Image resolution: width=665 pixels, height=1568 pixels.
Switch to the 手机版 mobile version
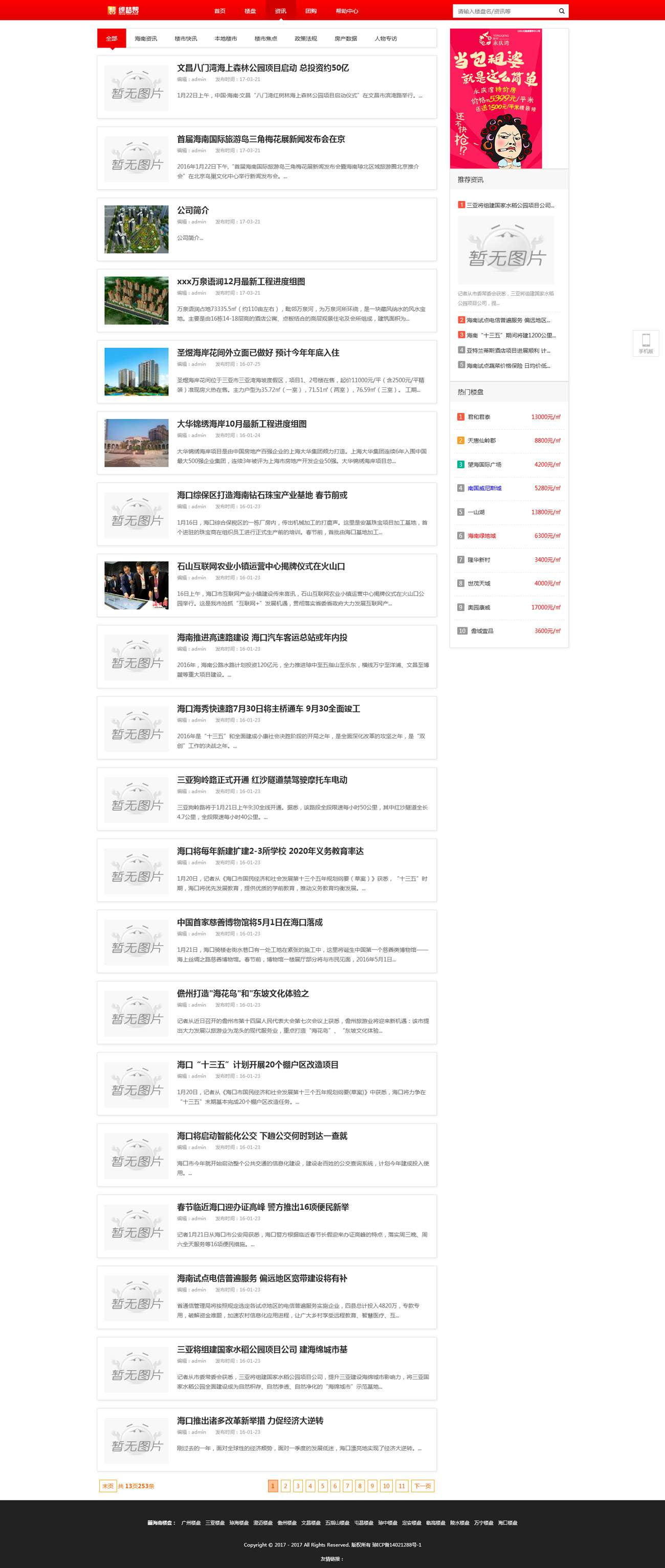click(646, 343)
